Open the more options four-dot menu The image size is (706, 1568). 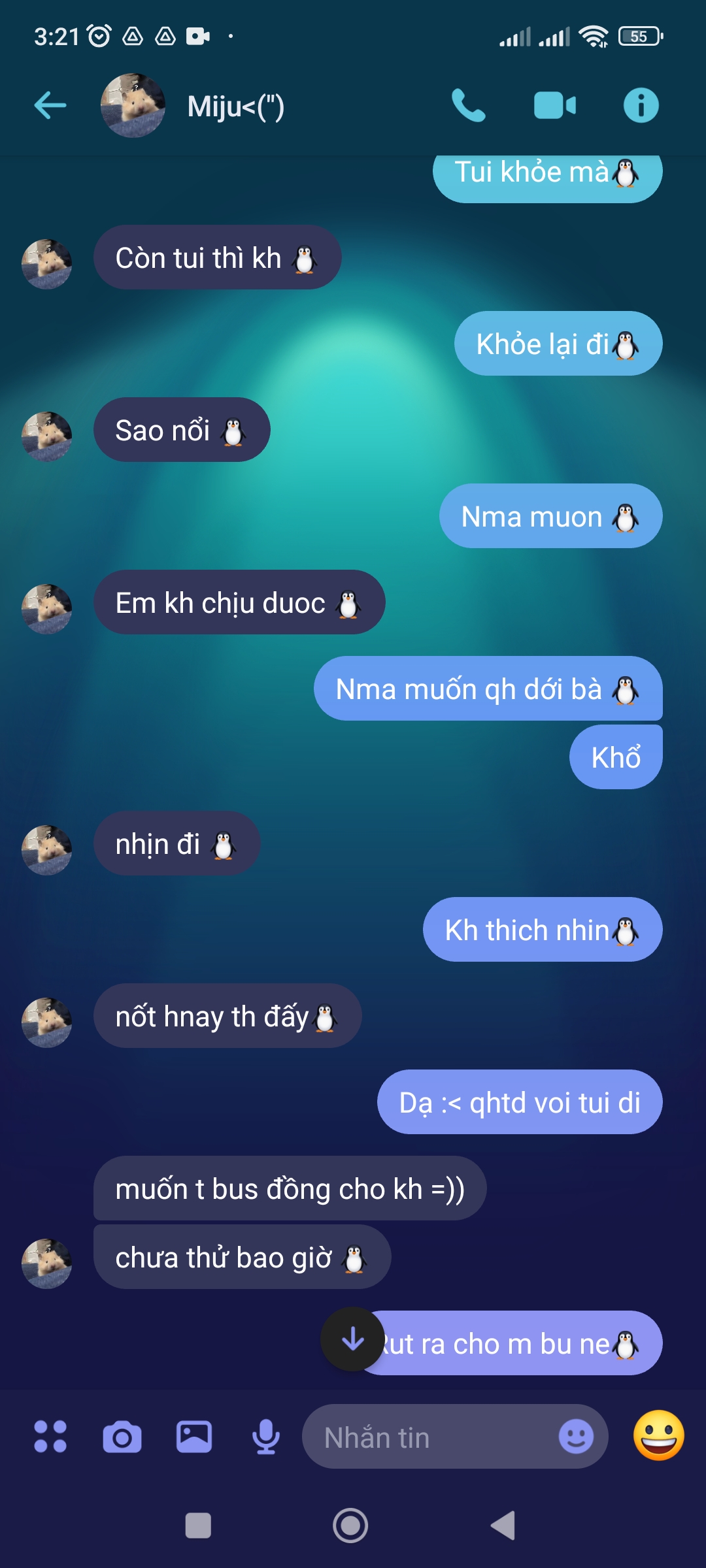tap(50, 1437)
